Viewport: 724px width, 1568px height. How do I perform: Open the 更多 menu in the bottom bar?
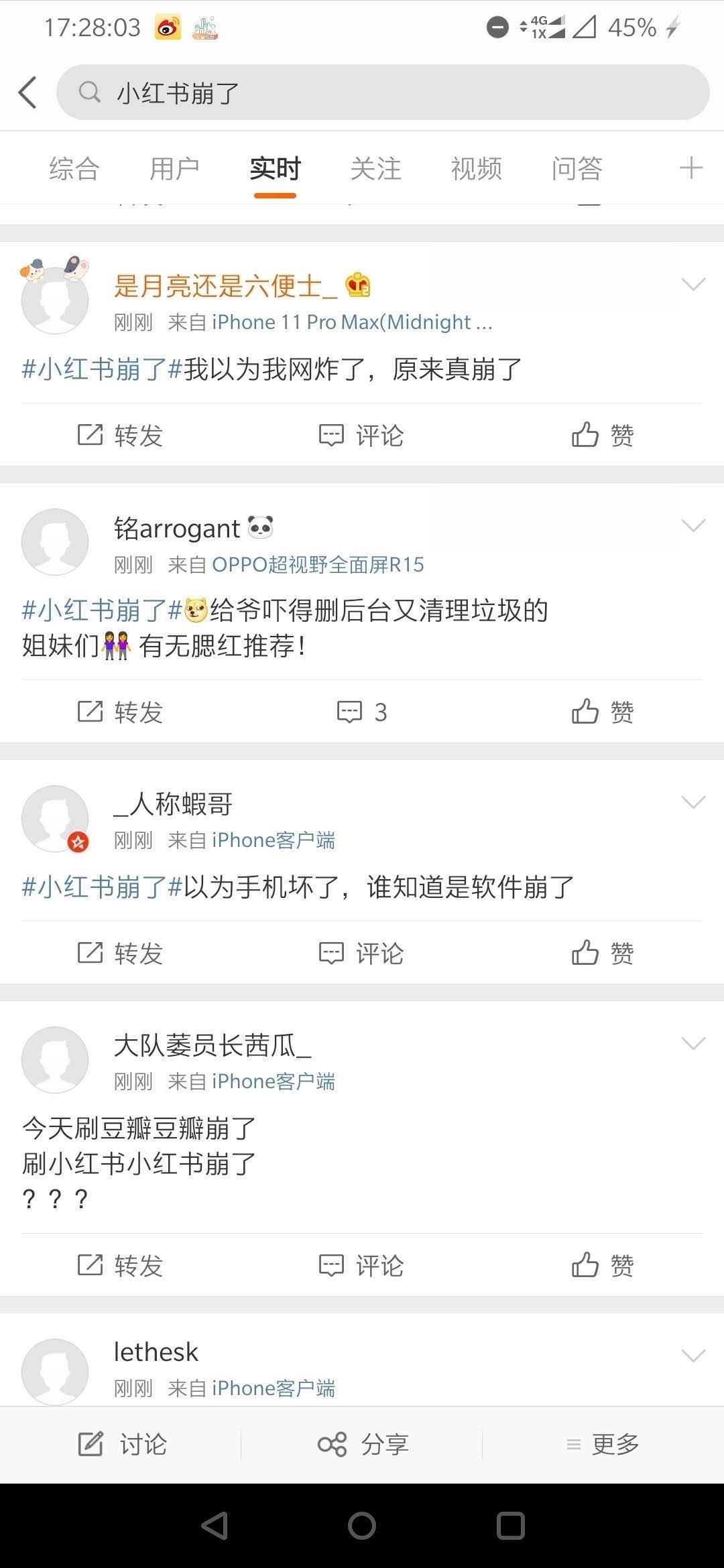603,1444
